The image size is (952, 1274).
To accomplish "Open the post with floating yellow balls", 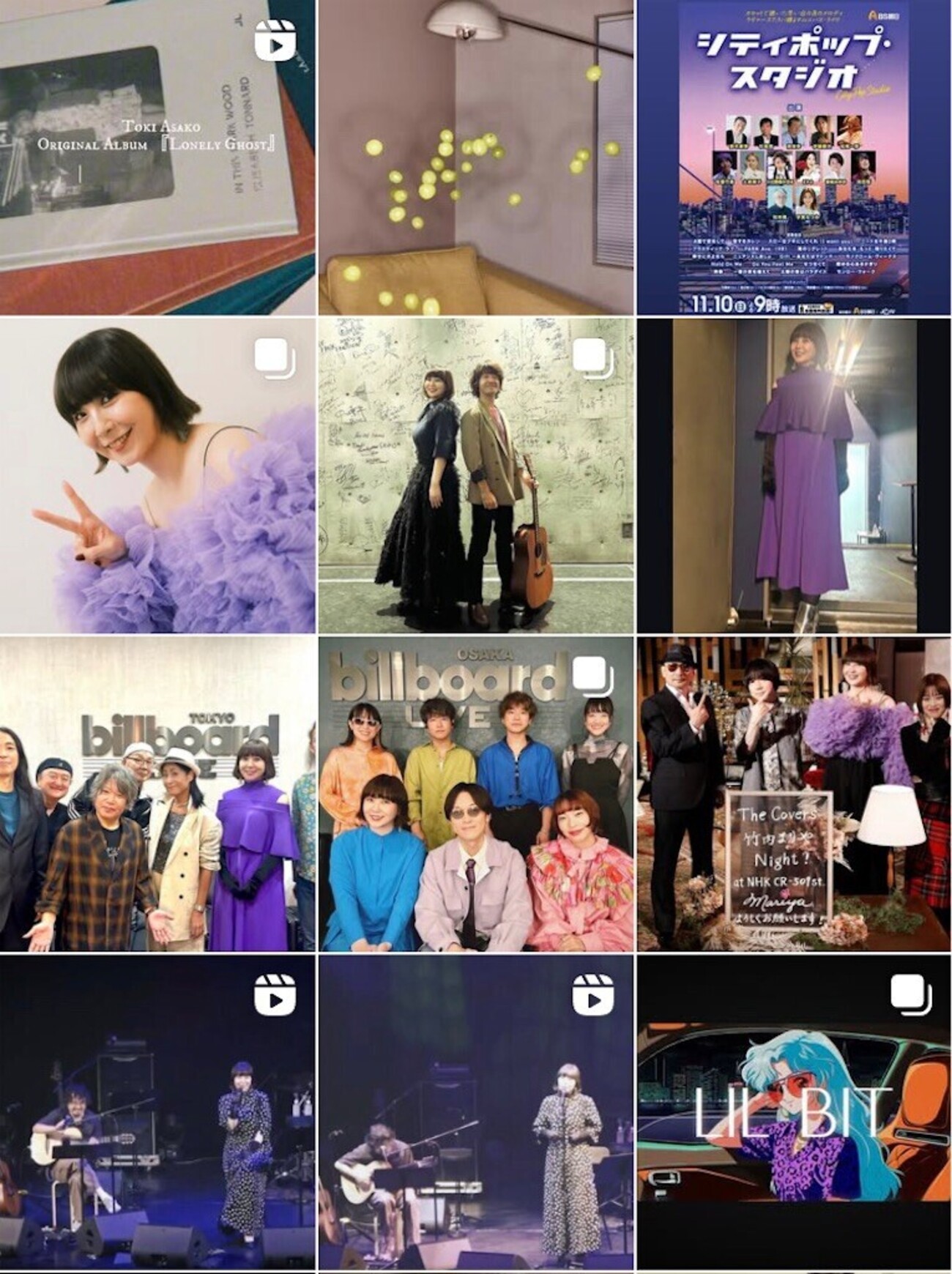I will (476, 157).
